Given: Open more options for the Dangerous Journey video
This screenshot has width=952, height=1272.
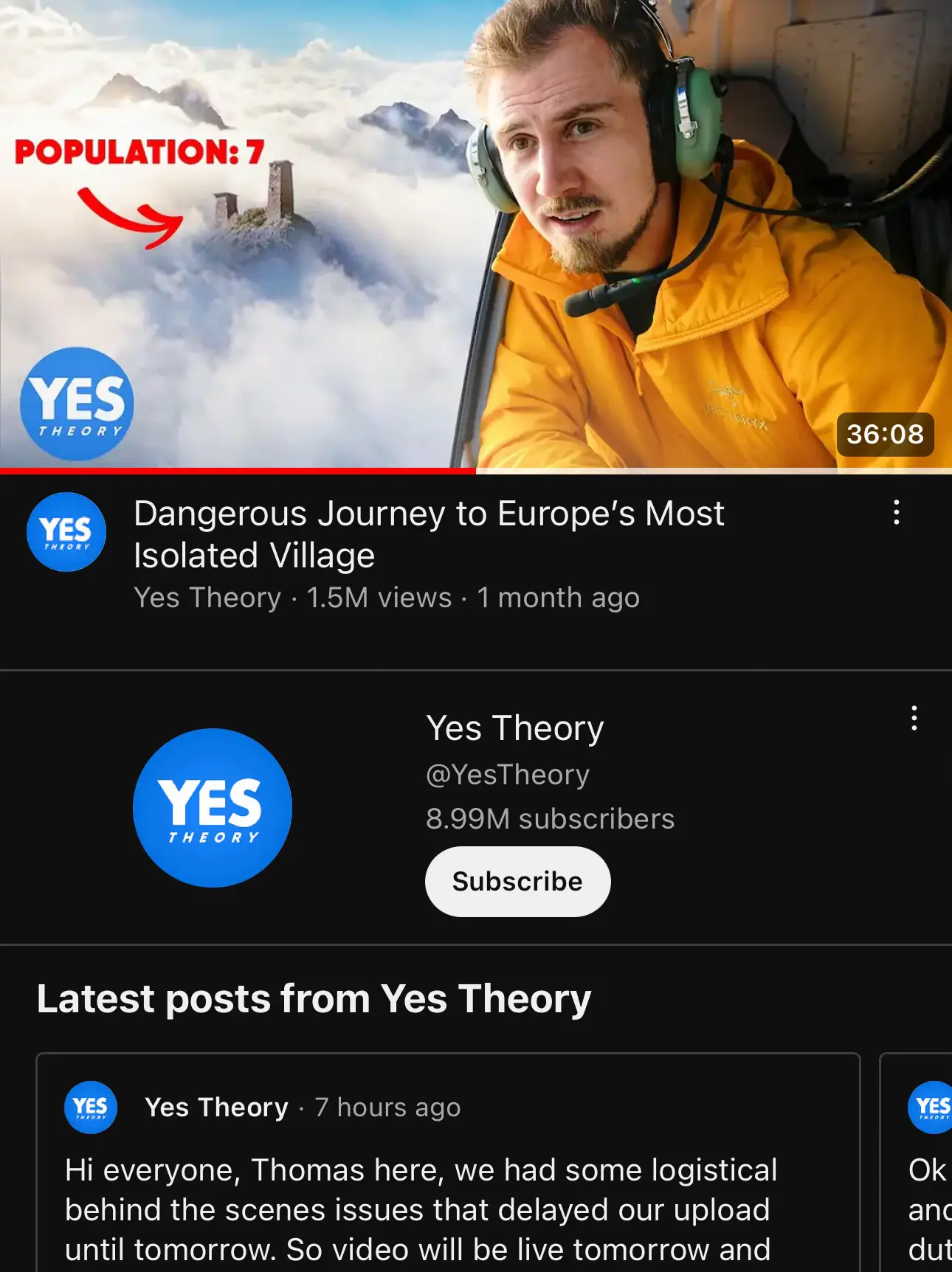Looking at the screenshot, I should coord(897,512).
